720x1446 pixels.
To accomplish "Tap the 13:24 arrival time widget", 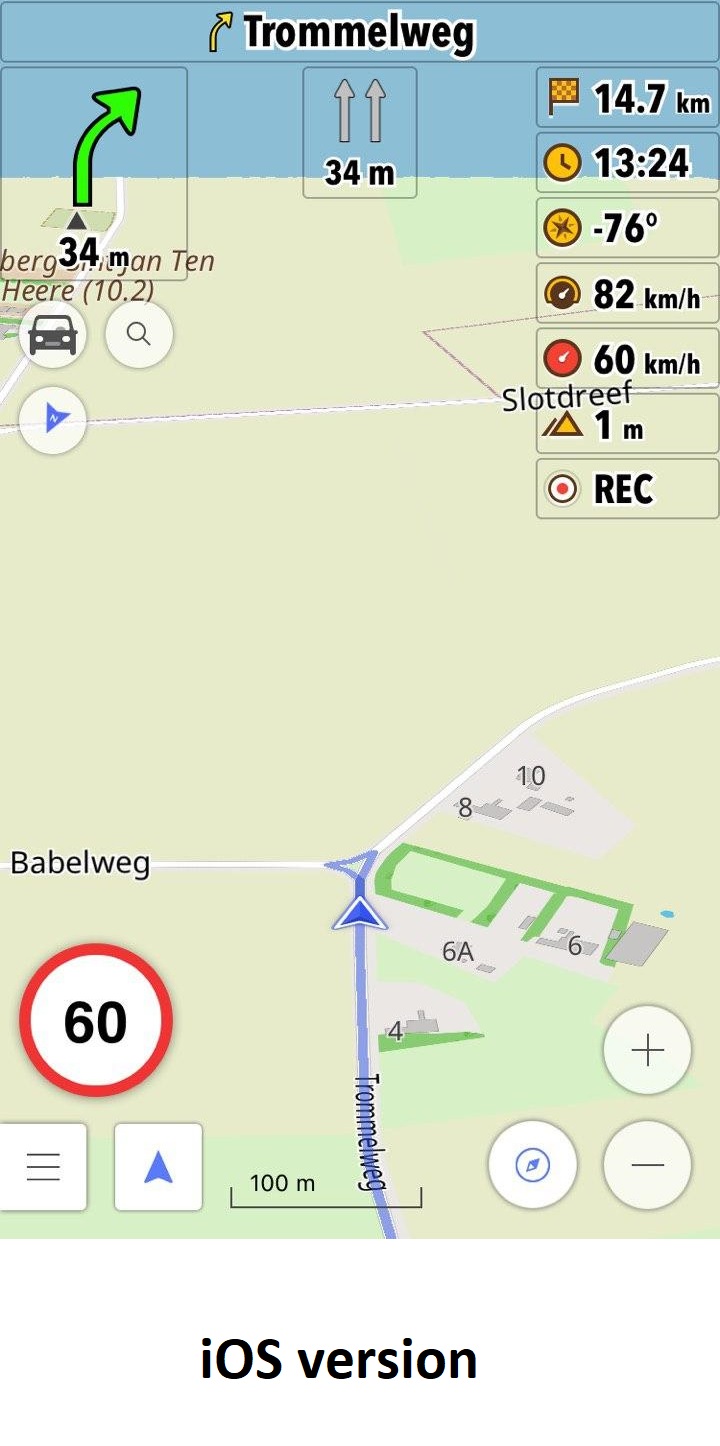I will point(627,162).
